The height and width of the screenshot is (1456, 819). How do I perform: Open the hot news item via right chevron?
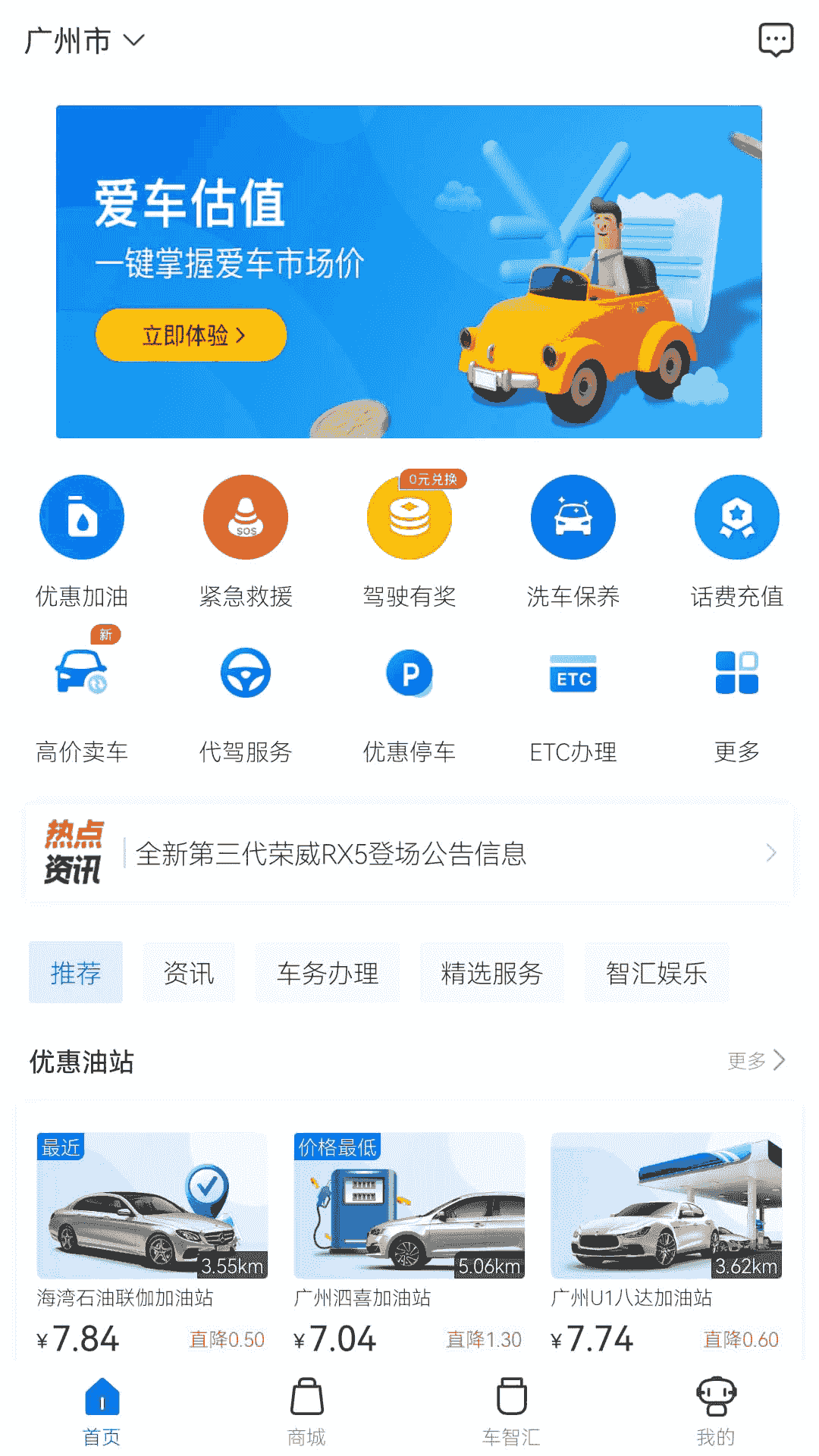click(770, 852)
